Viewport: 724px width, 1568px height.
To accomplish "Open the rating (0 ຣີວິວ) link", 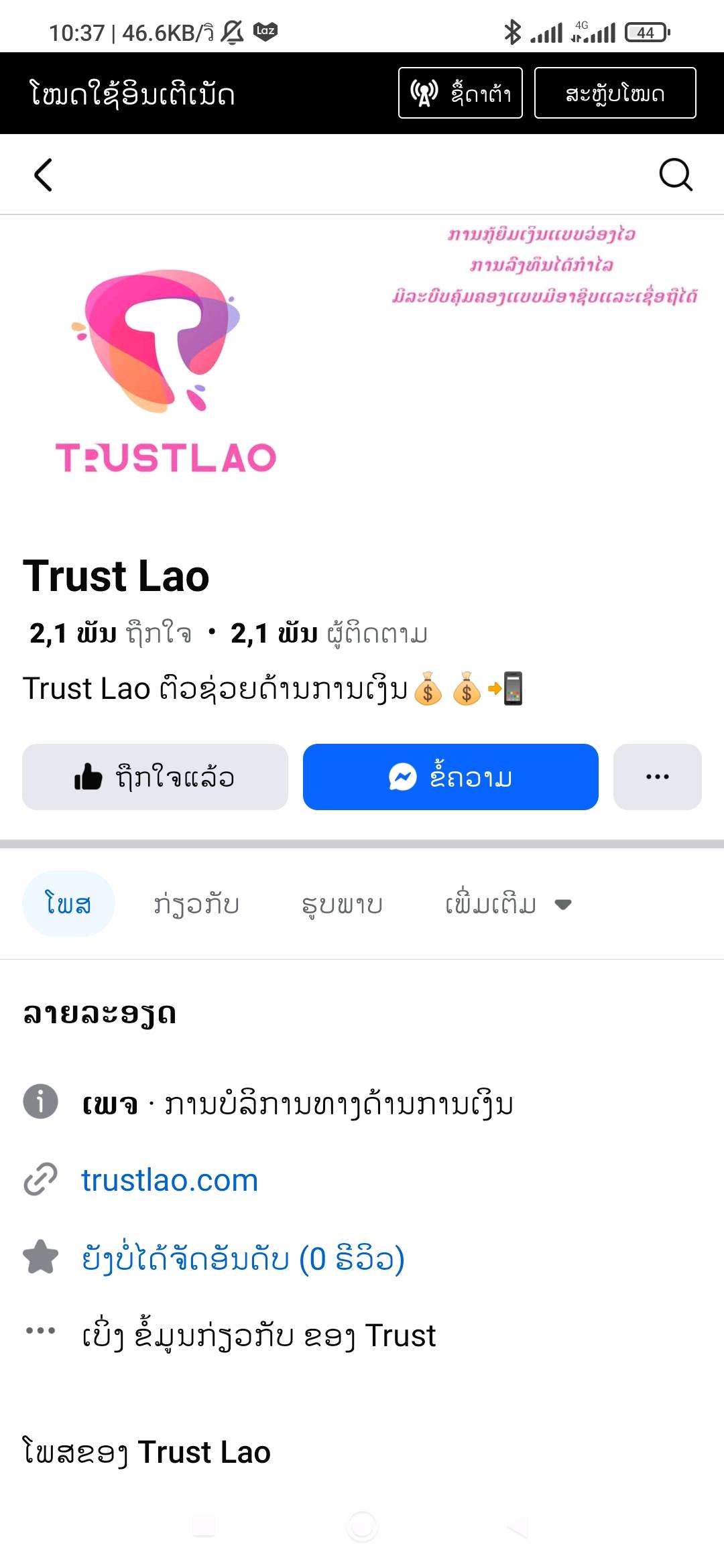I will 243,1258.
